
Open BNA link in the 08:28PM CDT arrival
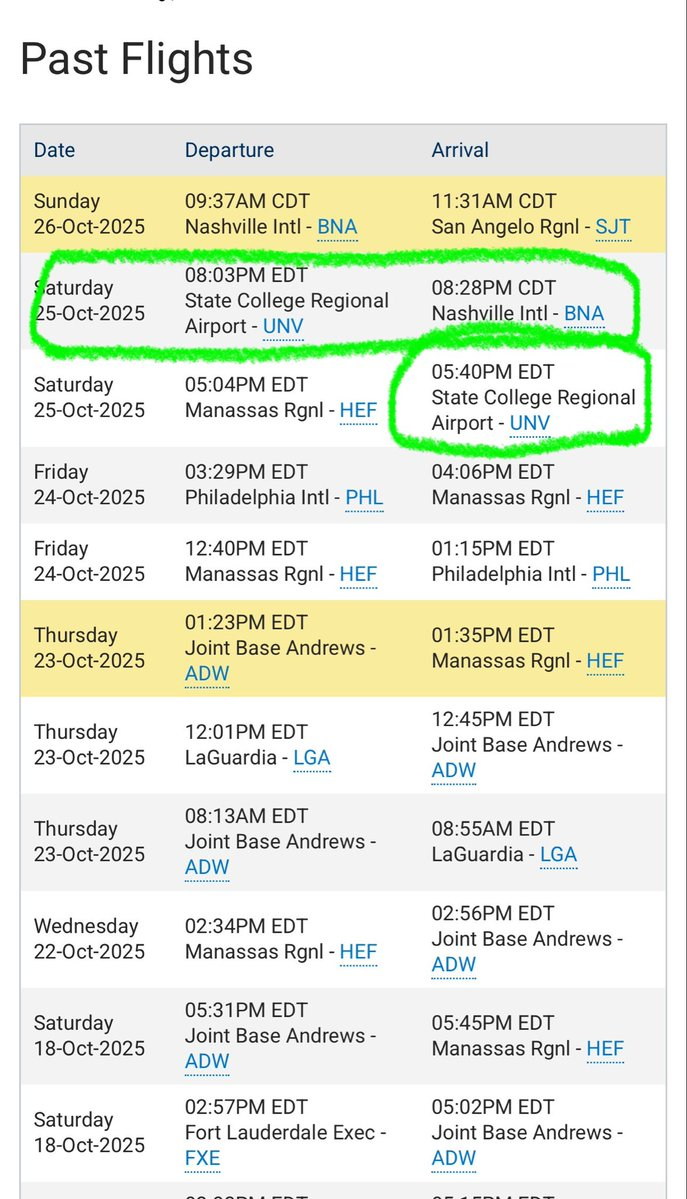[x=584, y=314]
